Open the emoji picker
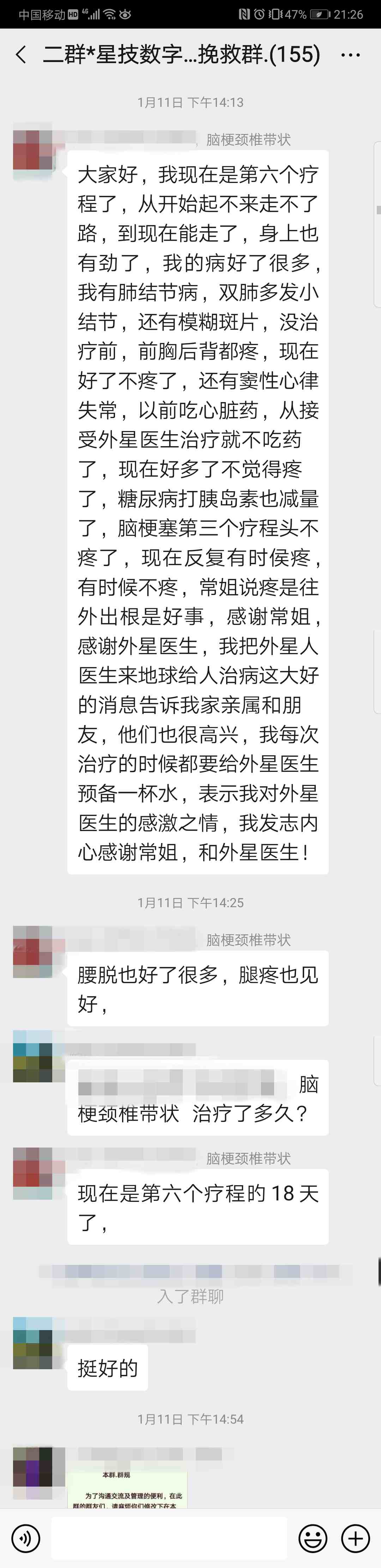Viewport: 381px width, 1568px height. [313, 1539]
